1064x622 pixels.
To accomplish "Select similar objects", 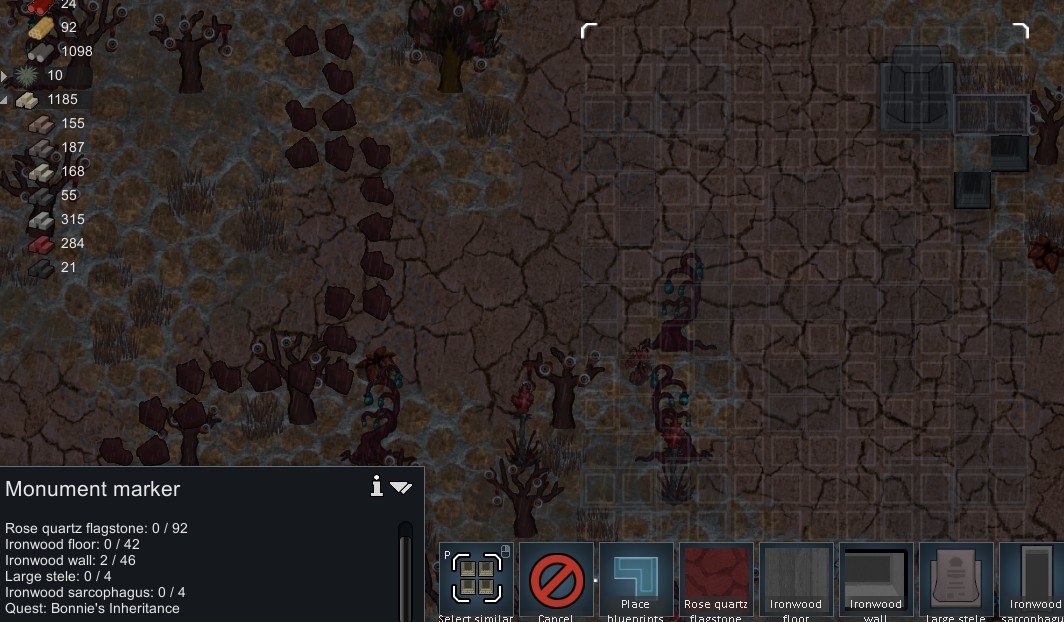I will [476, 578].
